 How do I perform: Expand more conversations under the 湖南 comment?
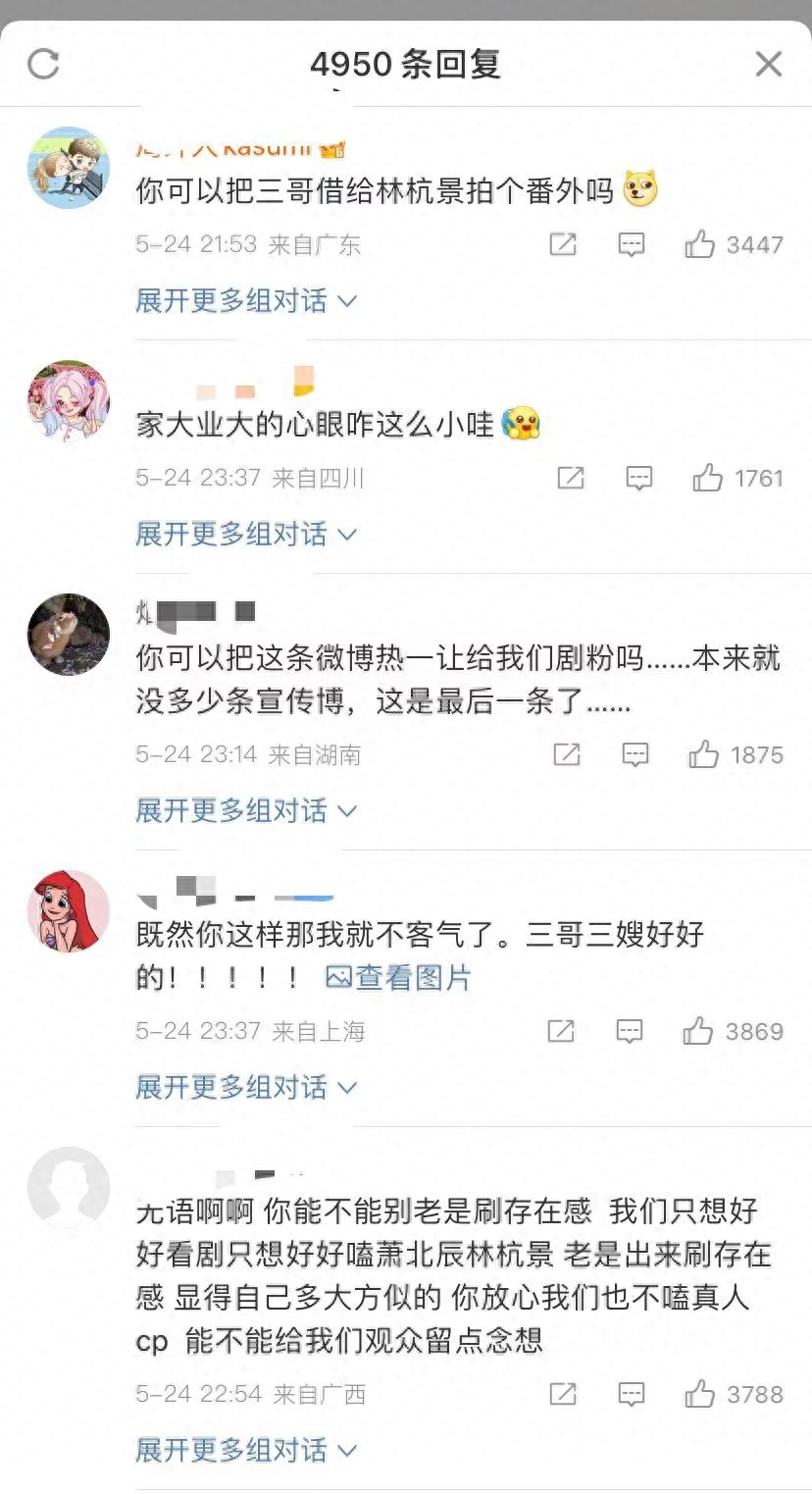245,810
